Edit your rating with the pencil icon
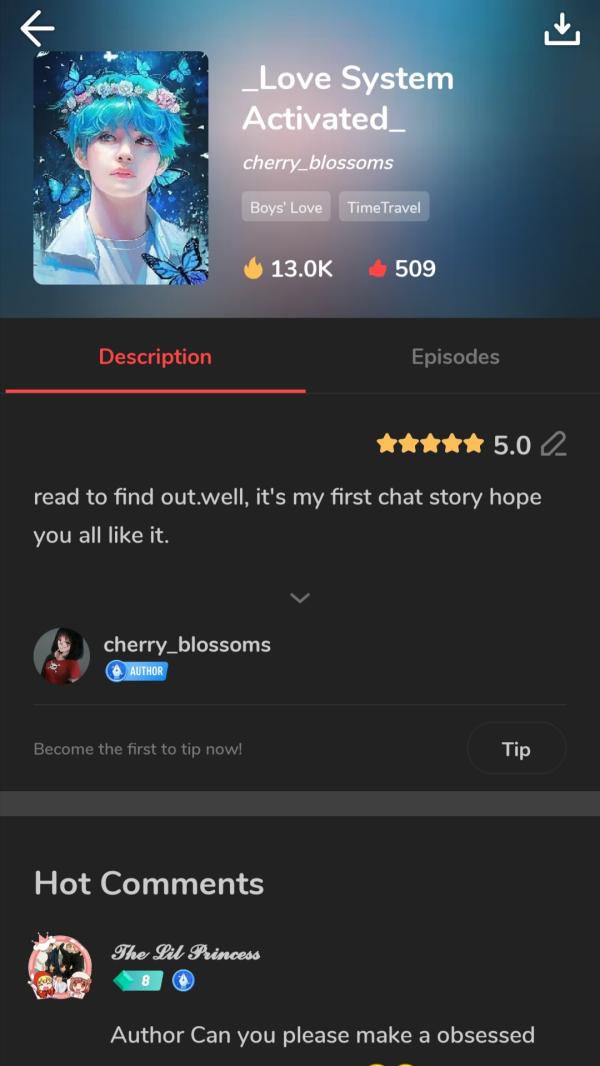The width and height of the screenshot is (600, 1066). 553,444
